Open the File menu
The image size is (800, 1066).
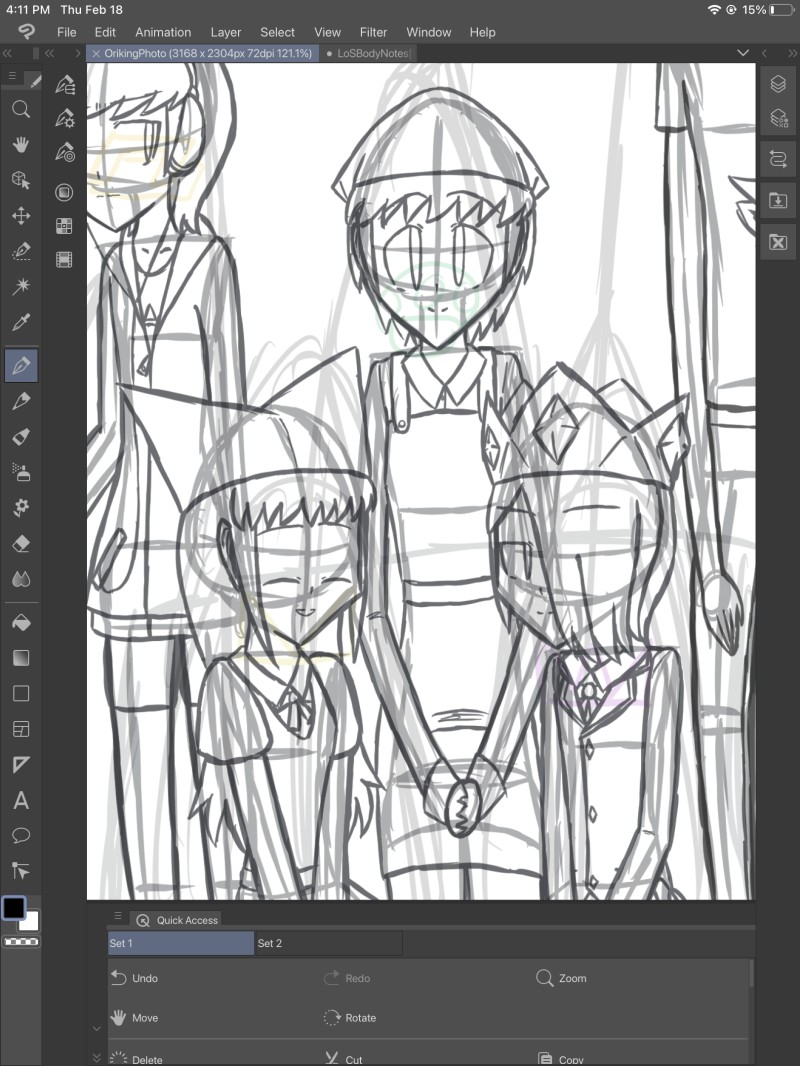pos(66,32)
